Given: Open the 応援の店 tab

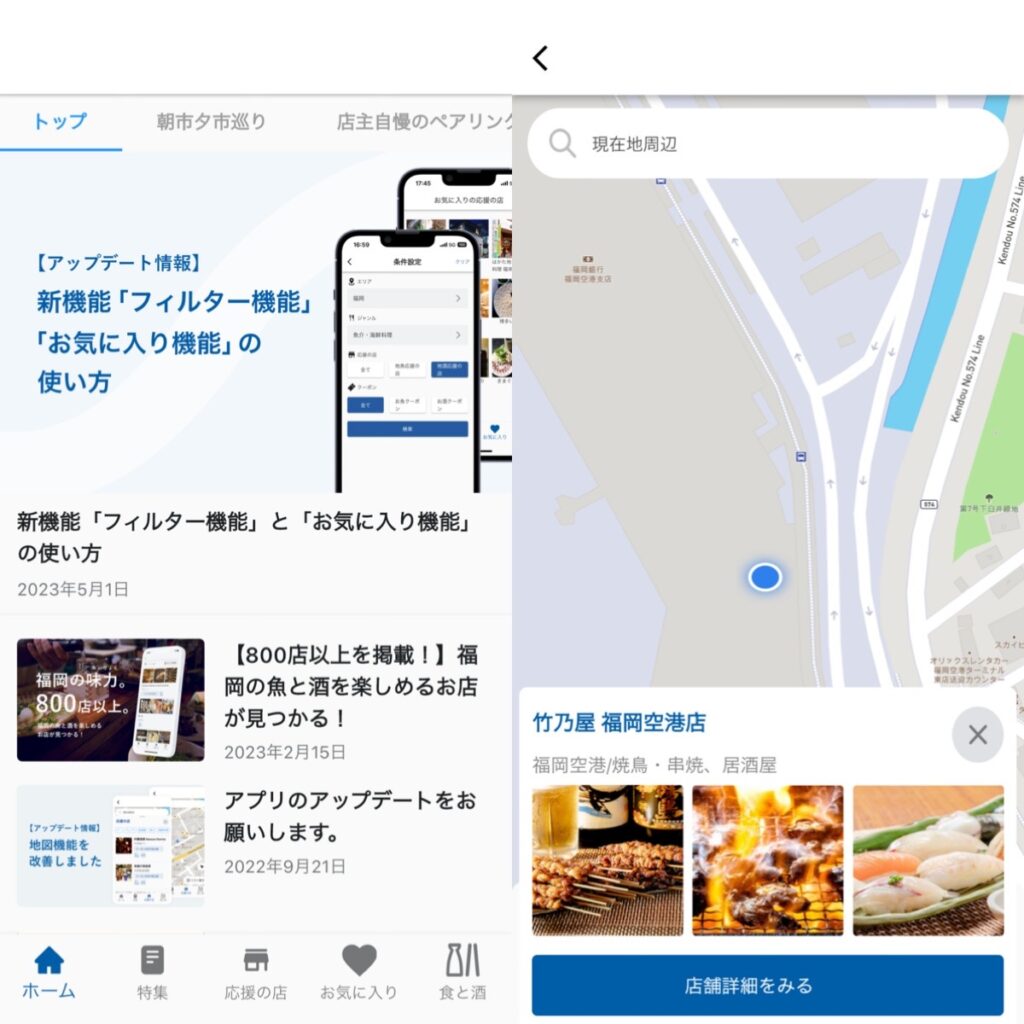Looking at the screenshot, I should [x=255, y=973].
